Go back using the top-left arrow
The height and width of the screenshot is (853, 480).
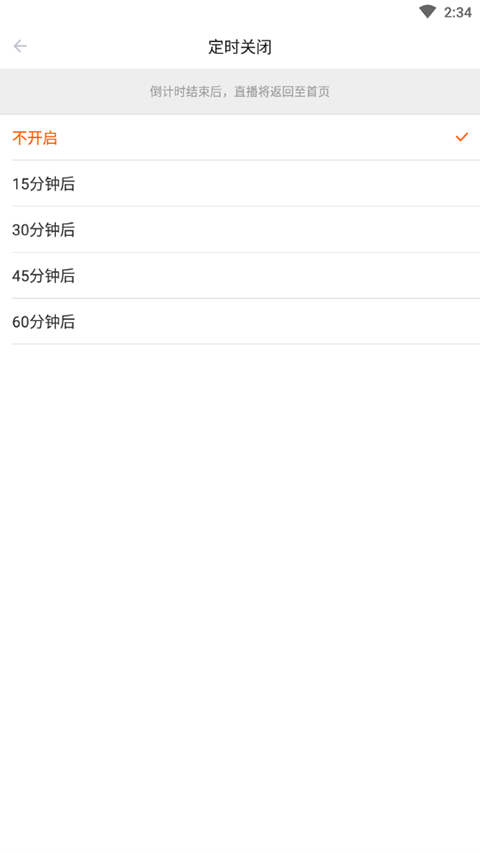[x=20, y=46]
